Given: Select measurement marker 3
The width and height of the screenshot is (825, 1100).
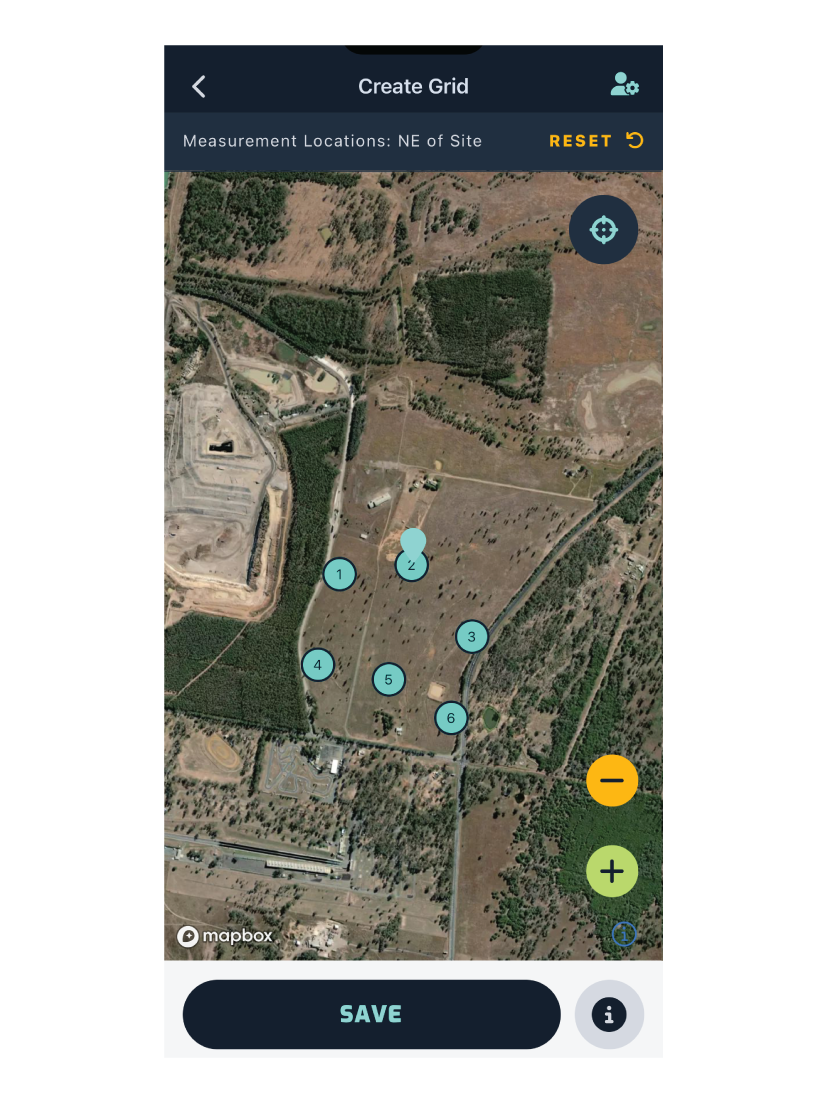Looking at the screenshot, I should click(x=472, y=636).
